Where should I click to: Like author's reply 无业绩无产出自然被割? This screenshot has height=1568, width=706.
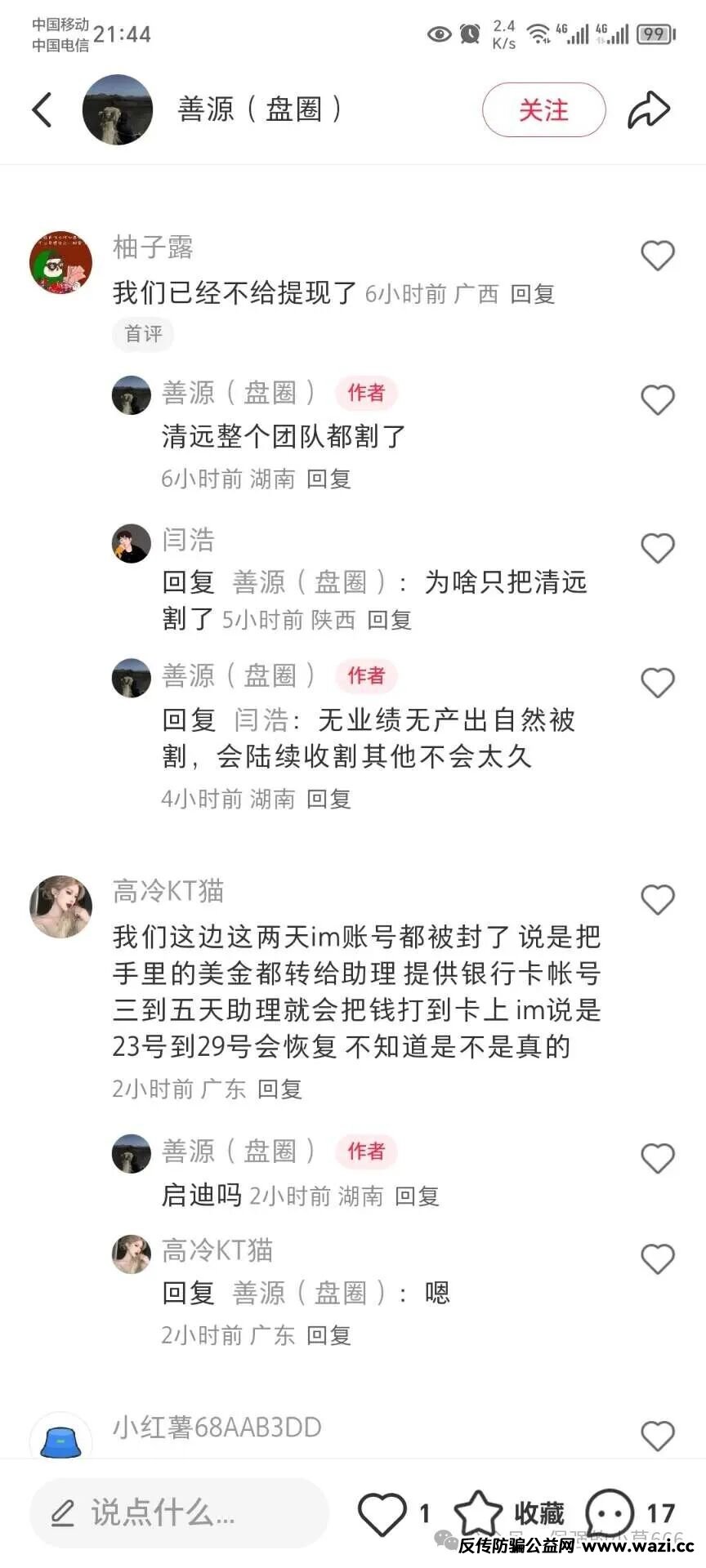click(658, 683)
